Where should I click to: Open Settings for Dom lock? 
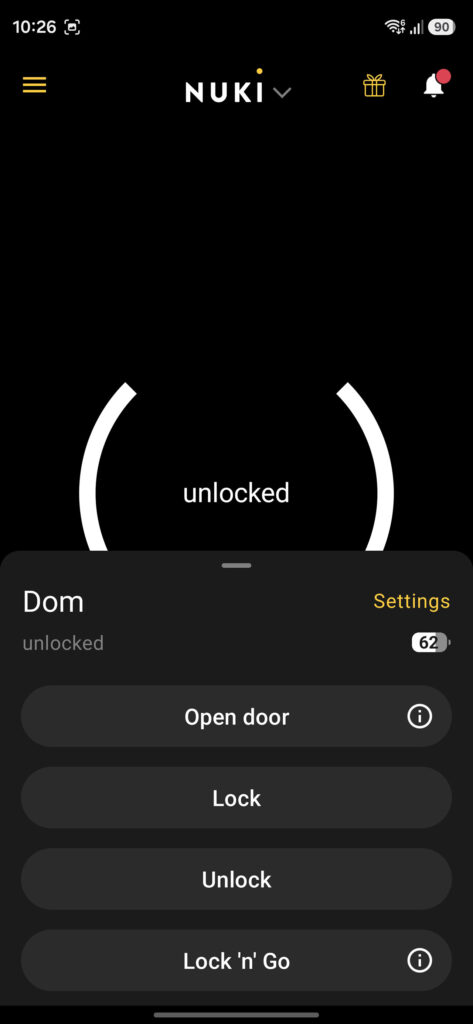click(x=412, y=601)
